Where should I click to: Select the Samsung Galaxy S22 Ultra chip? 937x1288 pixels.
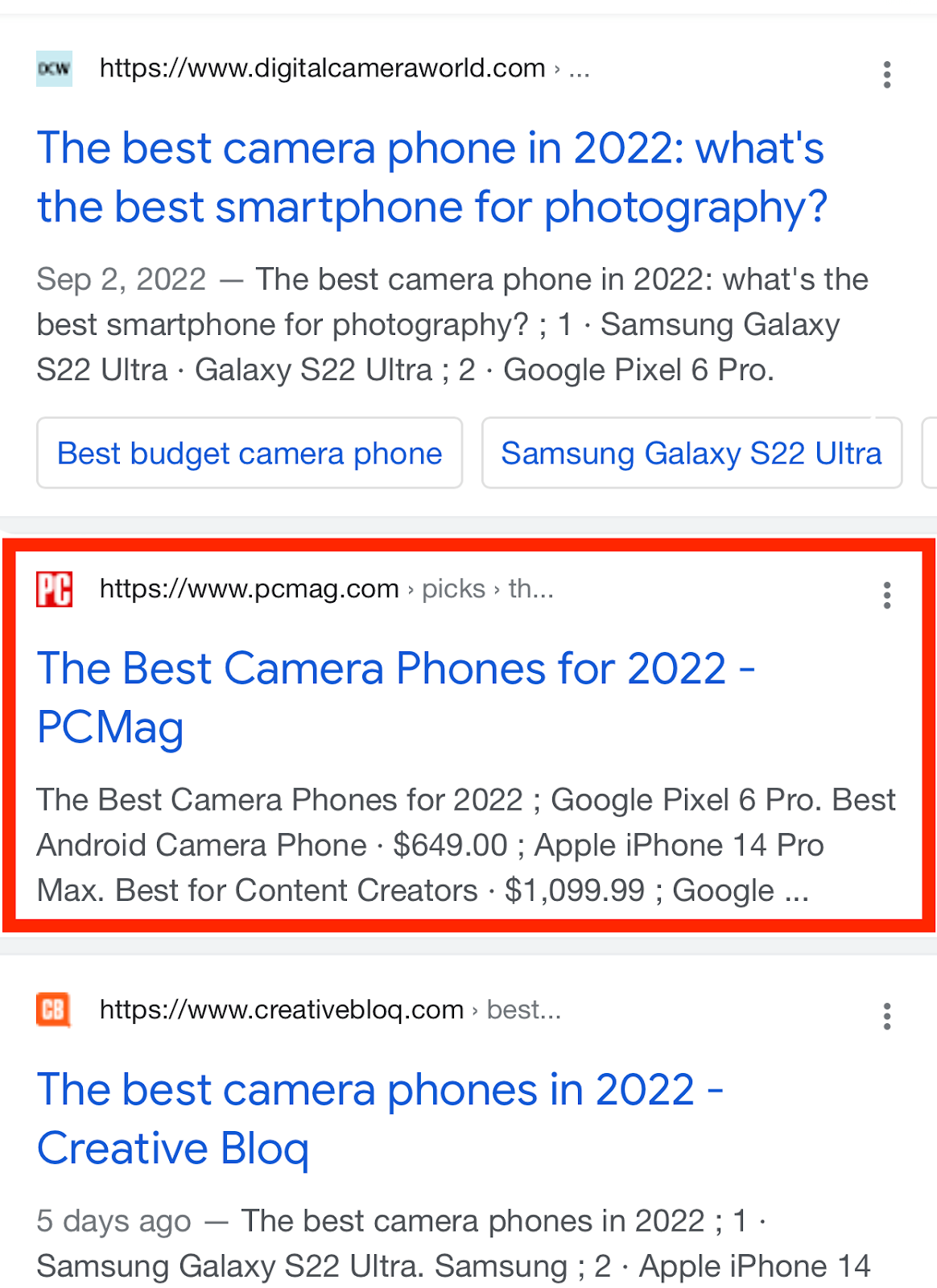(691, 453)
